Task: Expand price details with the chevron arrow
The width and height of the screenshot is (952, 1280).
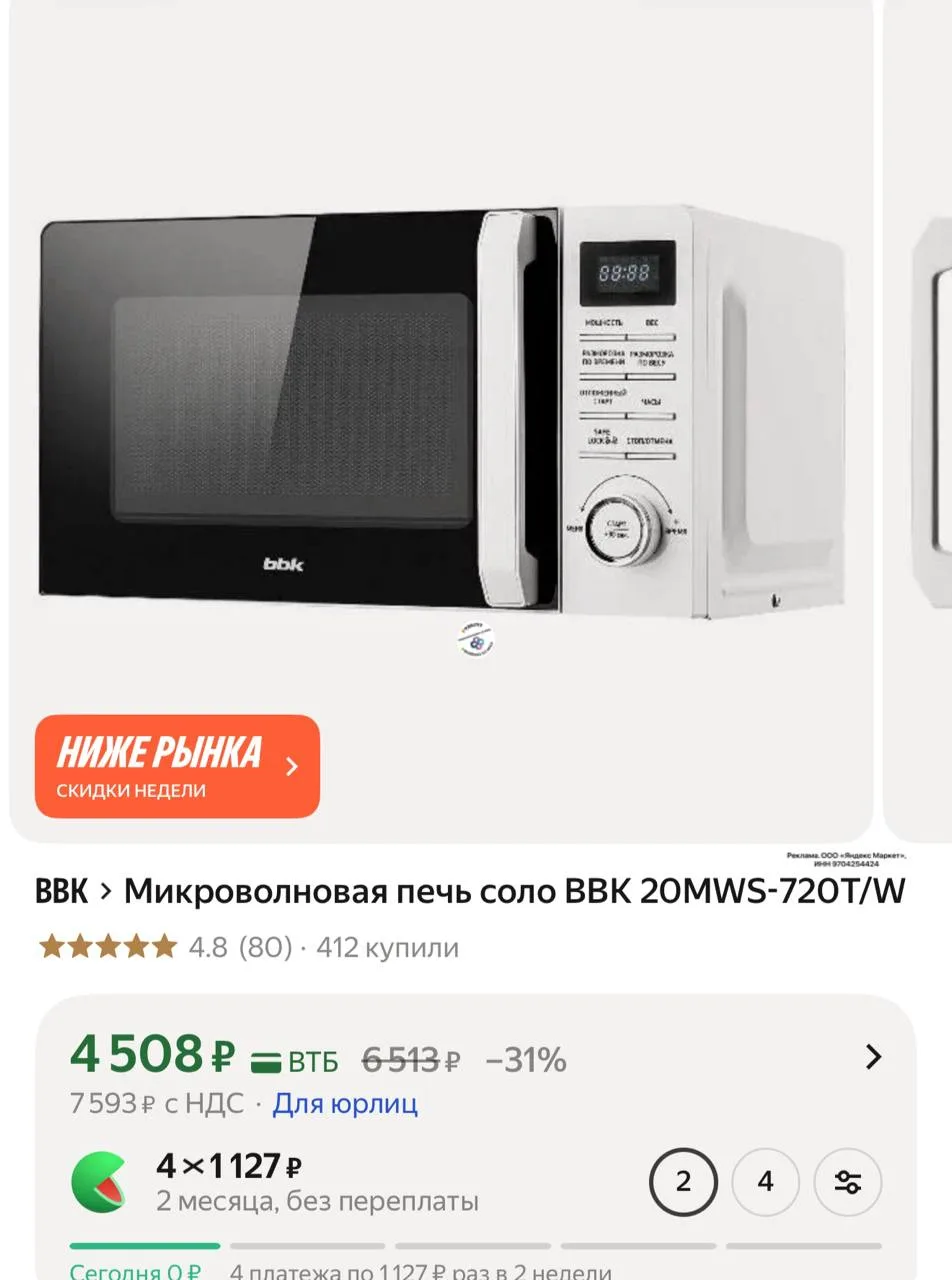Action: [x=873, y=1057]
